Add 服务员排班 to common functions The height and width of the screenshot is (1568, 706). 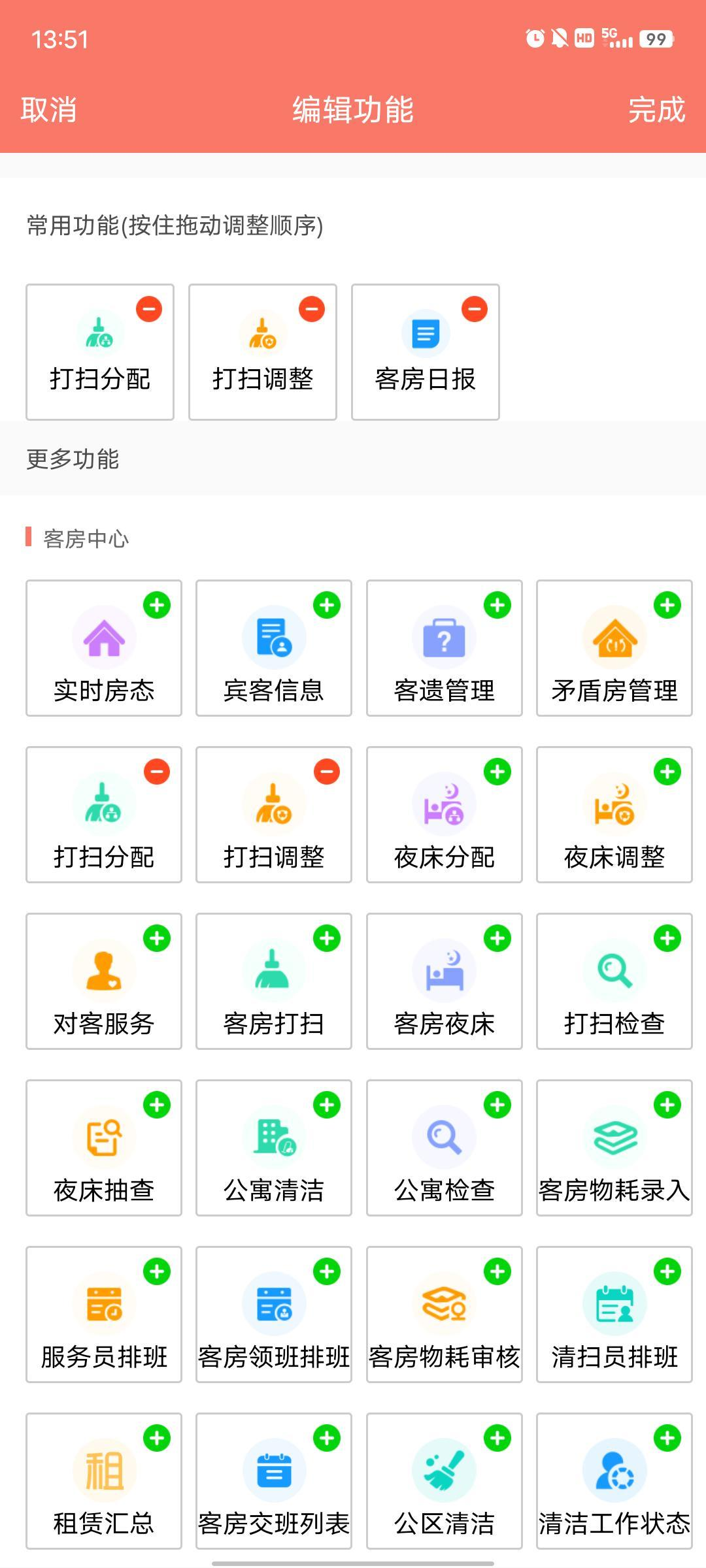157,1271
